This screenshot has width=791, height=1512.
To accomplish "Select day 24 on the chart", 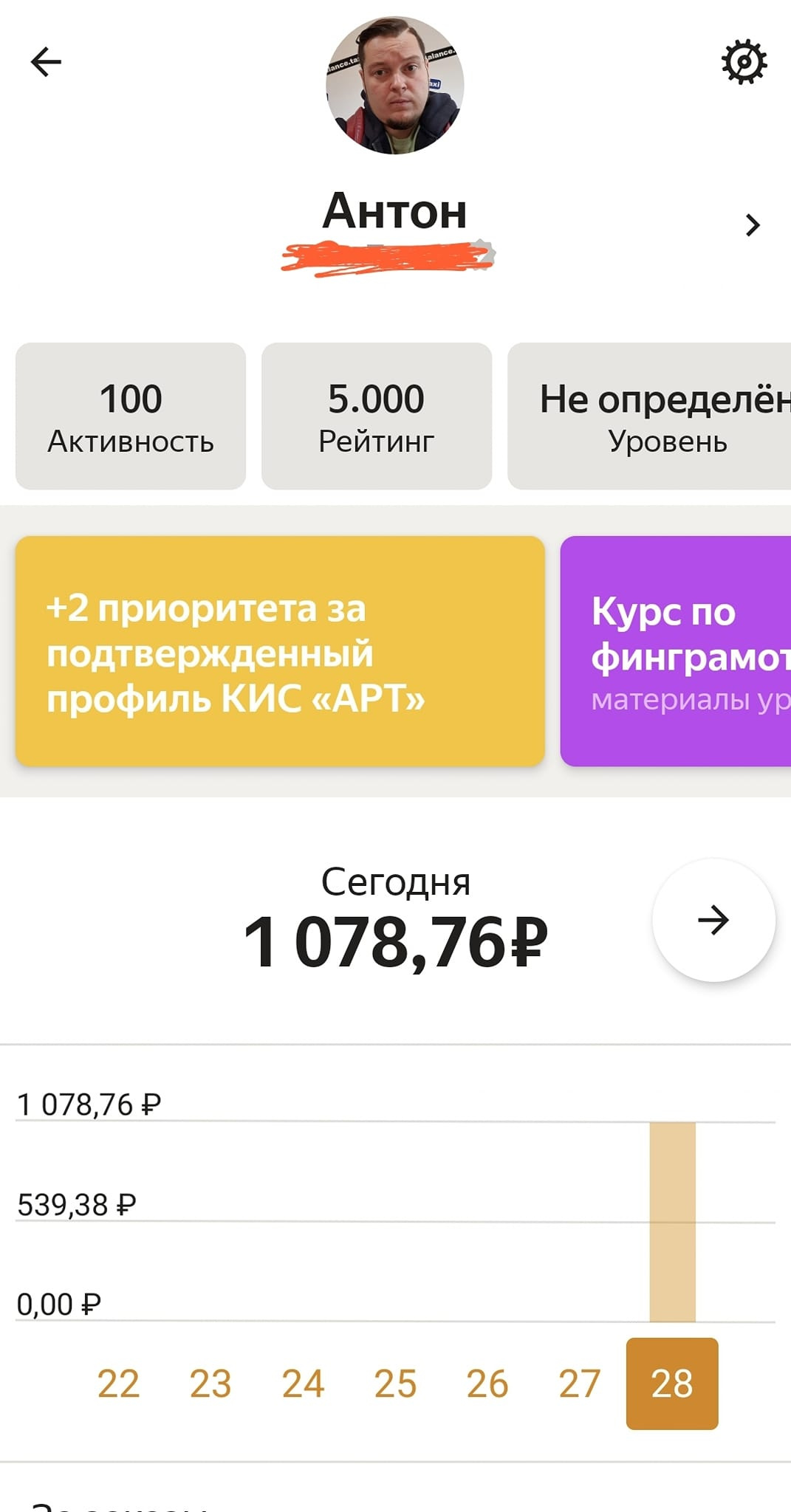I will coord(303,1384).
